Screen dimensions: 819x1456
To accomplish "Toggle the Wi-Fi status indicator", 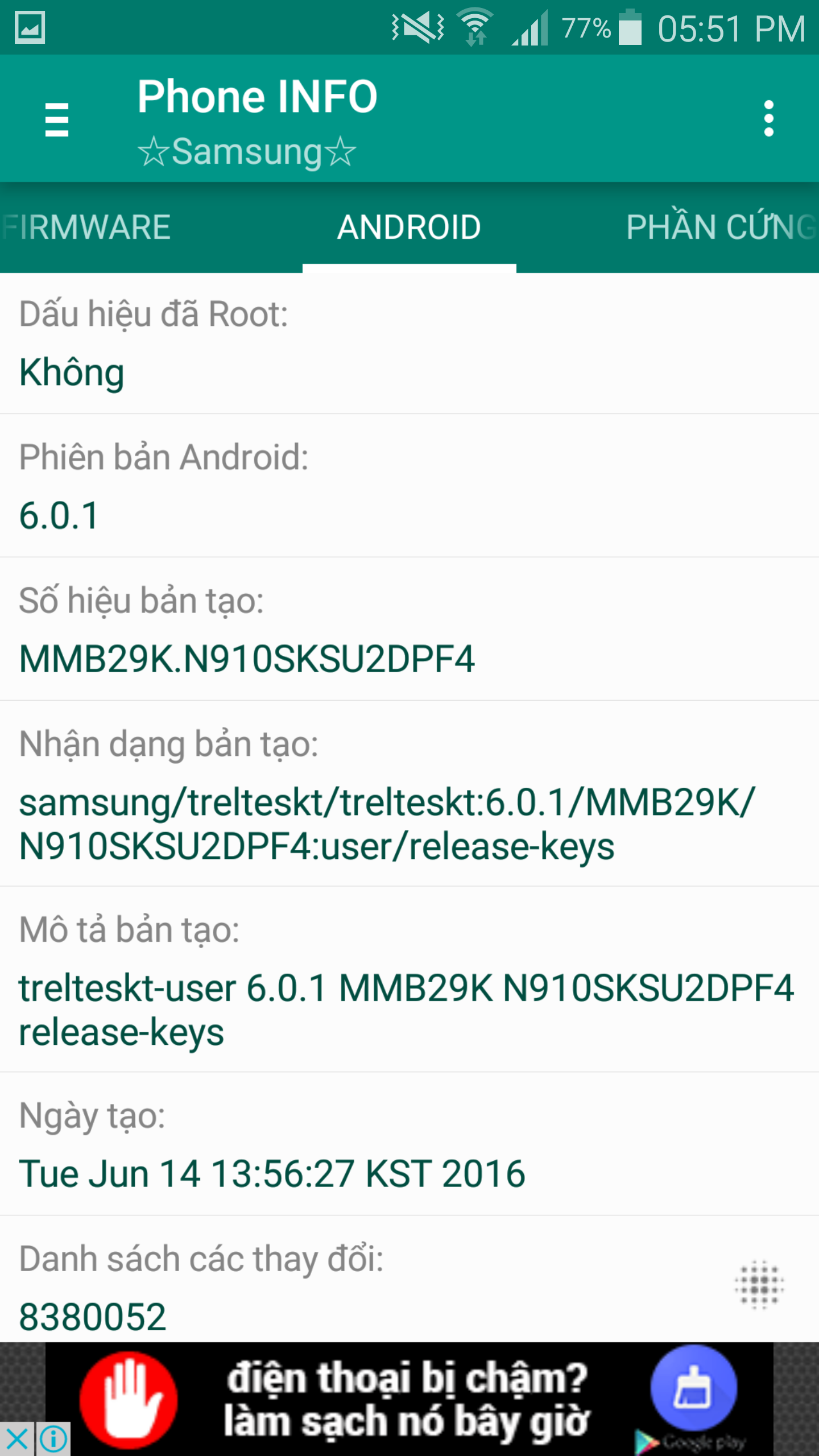I will tap(474, 27).
